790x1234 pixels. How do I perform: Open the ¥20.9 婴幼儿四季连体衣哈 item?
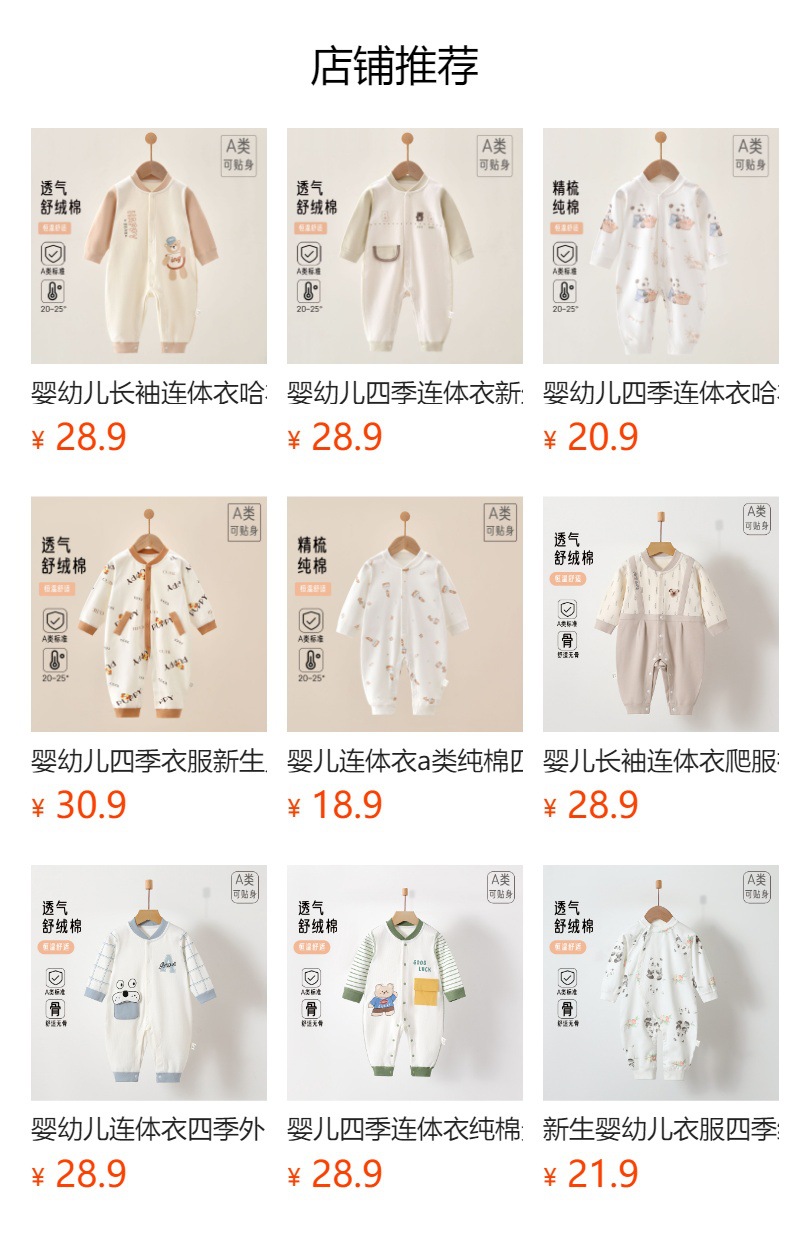(660, 246)
